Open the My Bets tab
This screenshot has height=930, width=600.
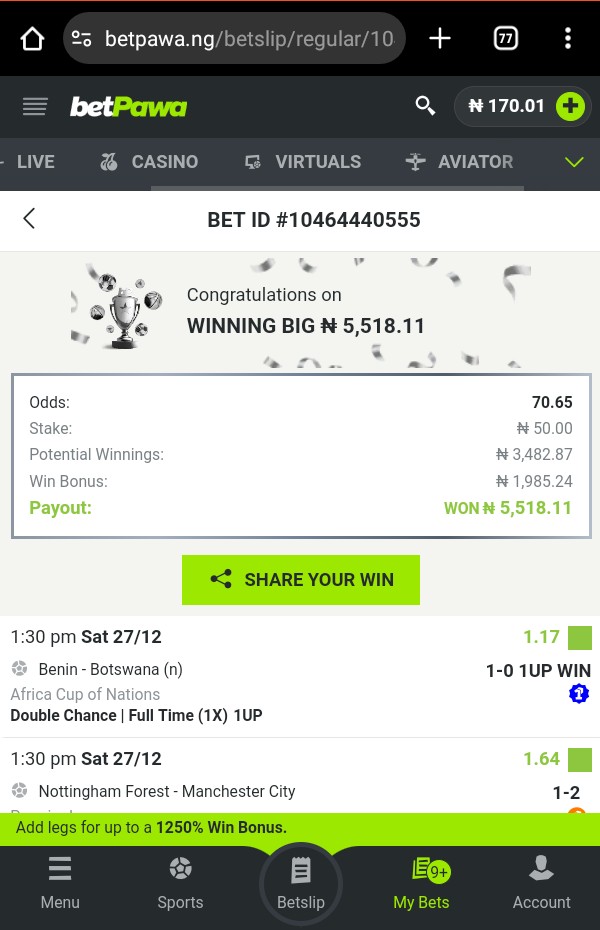421,883
